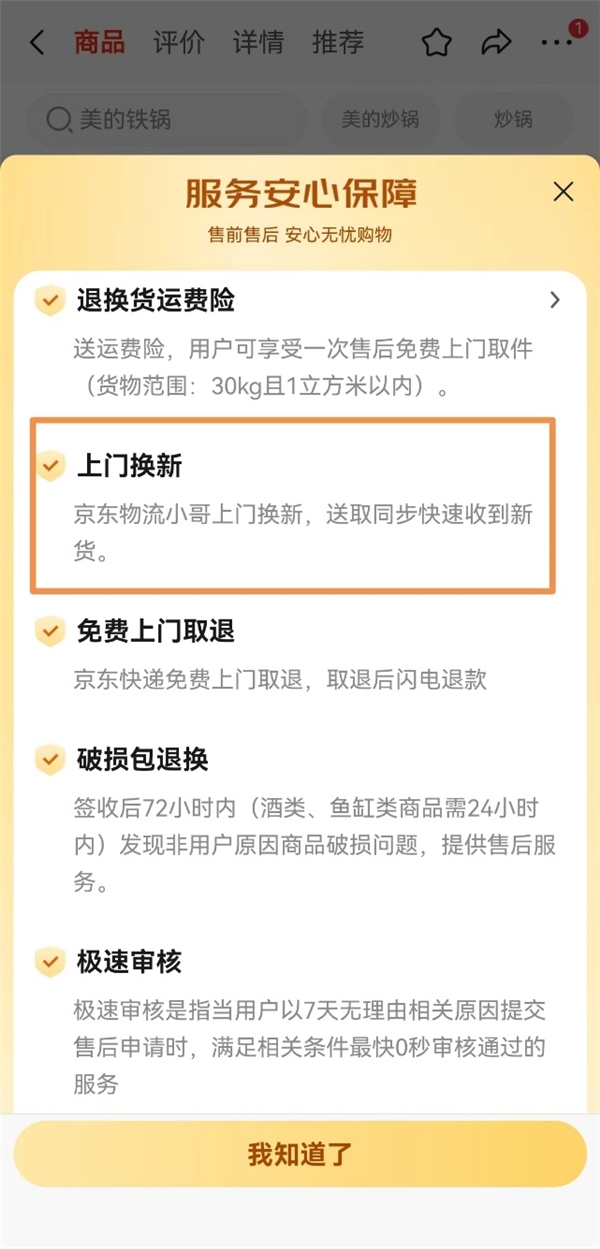This screenshot has height=1249, width=600.
Task: Go back with the arrow icon
Action: coord(37,43)
